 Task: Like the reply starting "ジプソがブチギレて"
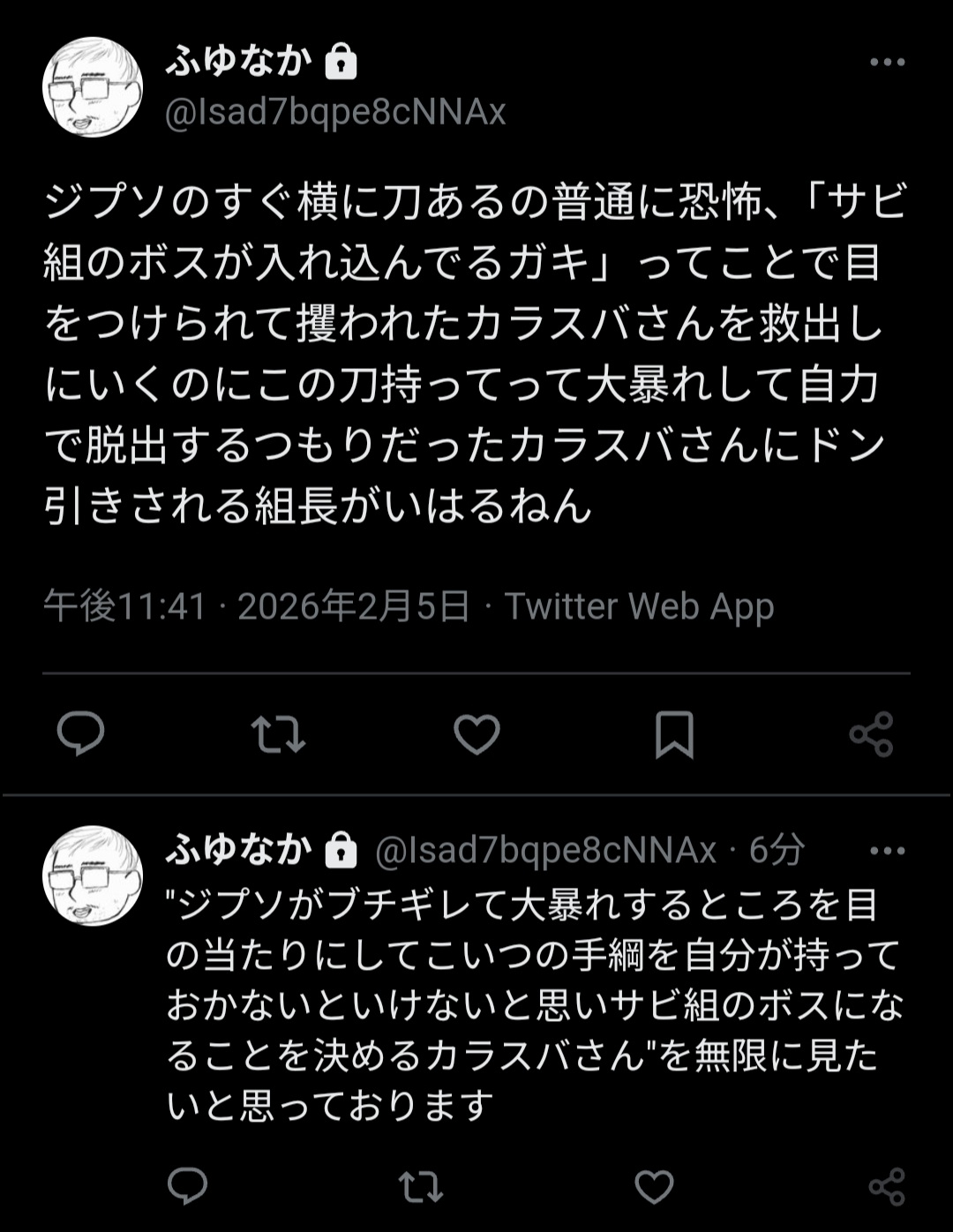(x=654, y=1187)
